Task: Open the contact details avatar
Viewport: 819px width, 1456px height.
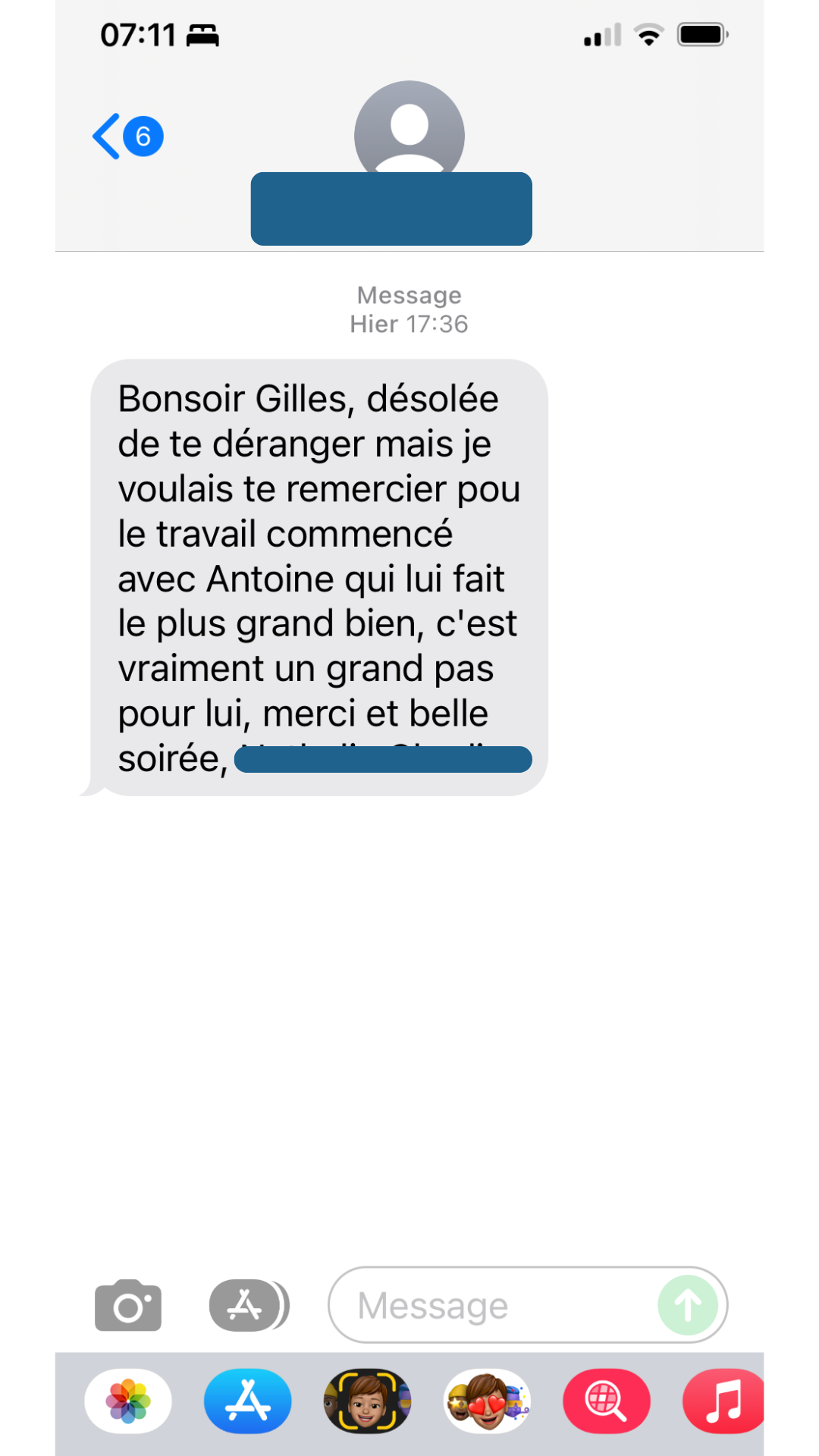Action: tap(409, 129)
